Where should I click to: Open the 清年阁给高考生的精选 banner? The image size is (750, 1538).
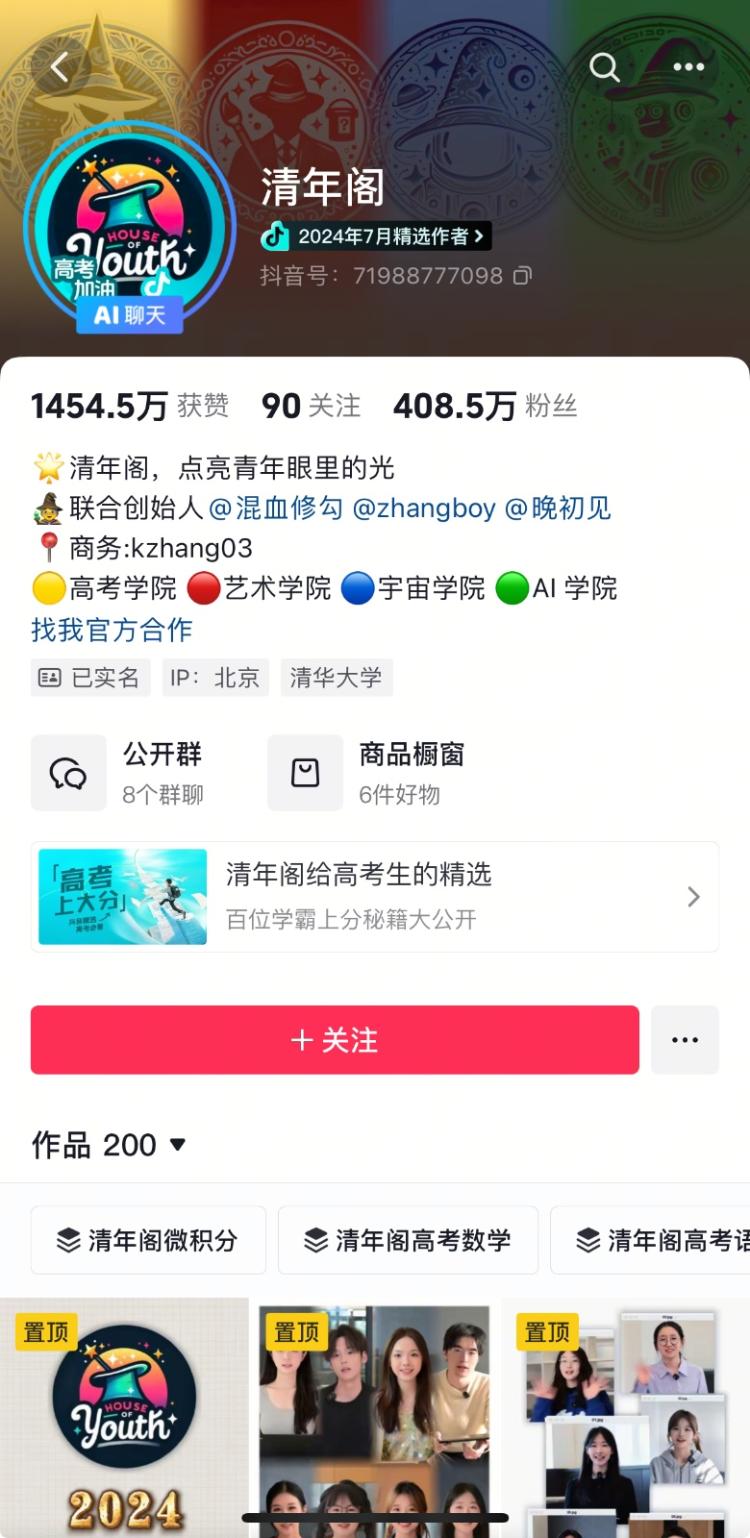[x=374, y=896]
